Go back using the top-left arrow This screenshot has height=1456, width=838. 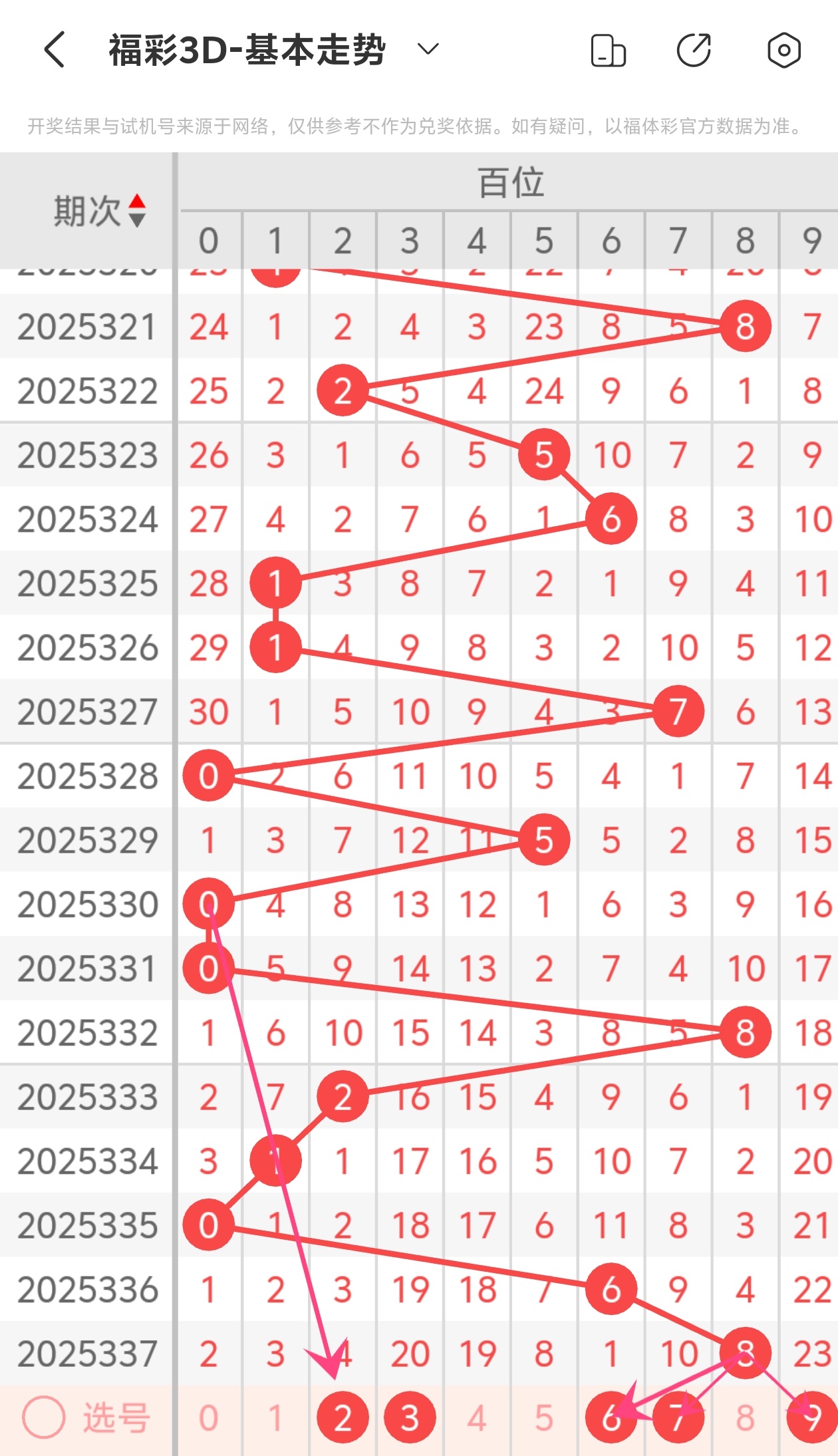coord(55,50)
